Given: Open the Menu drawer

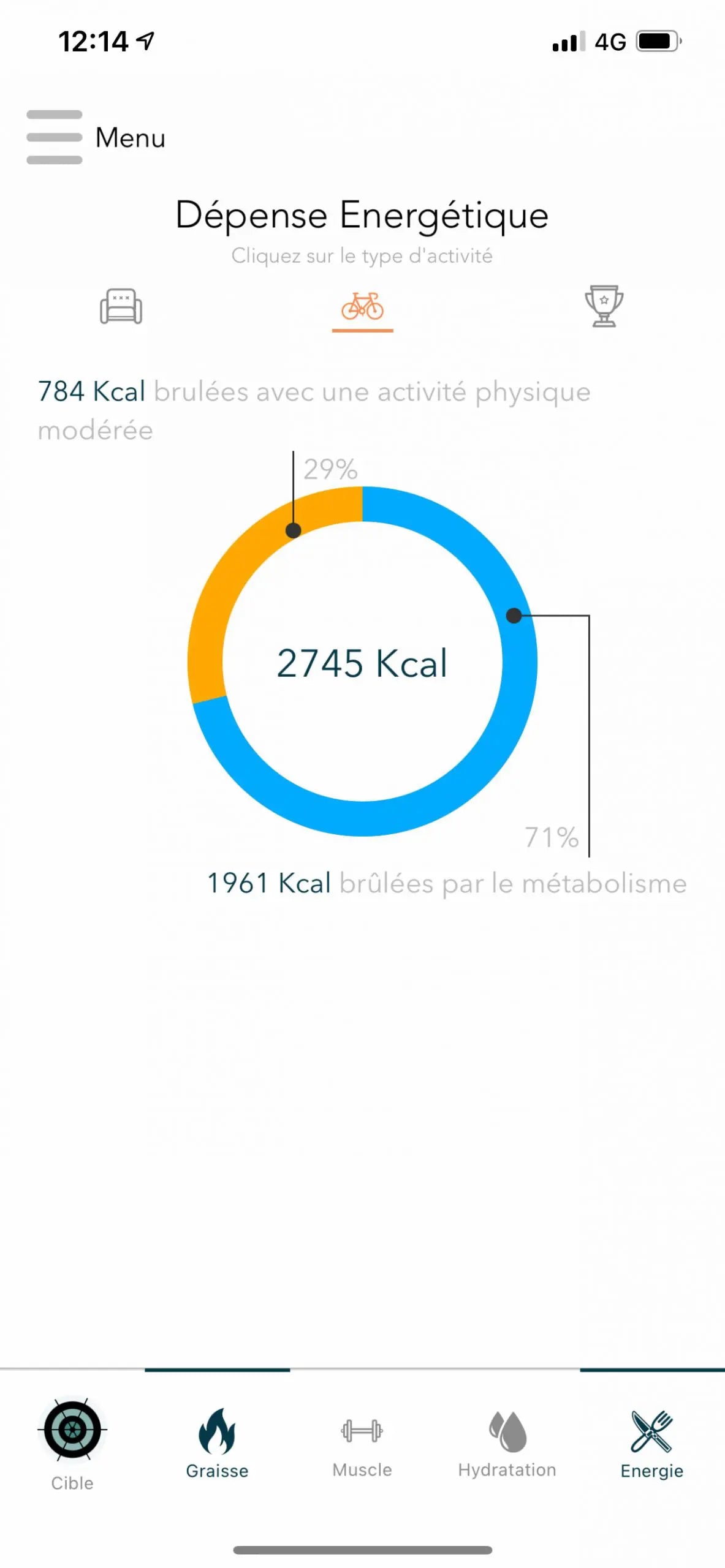Looking at the screenshot, I should (95, 138).
